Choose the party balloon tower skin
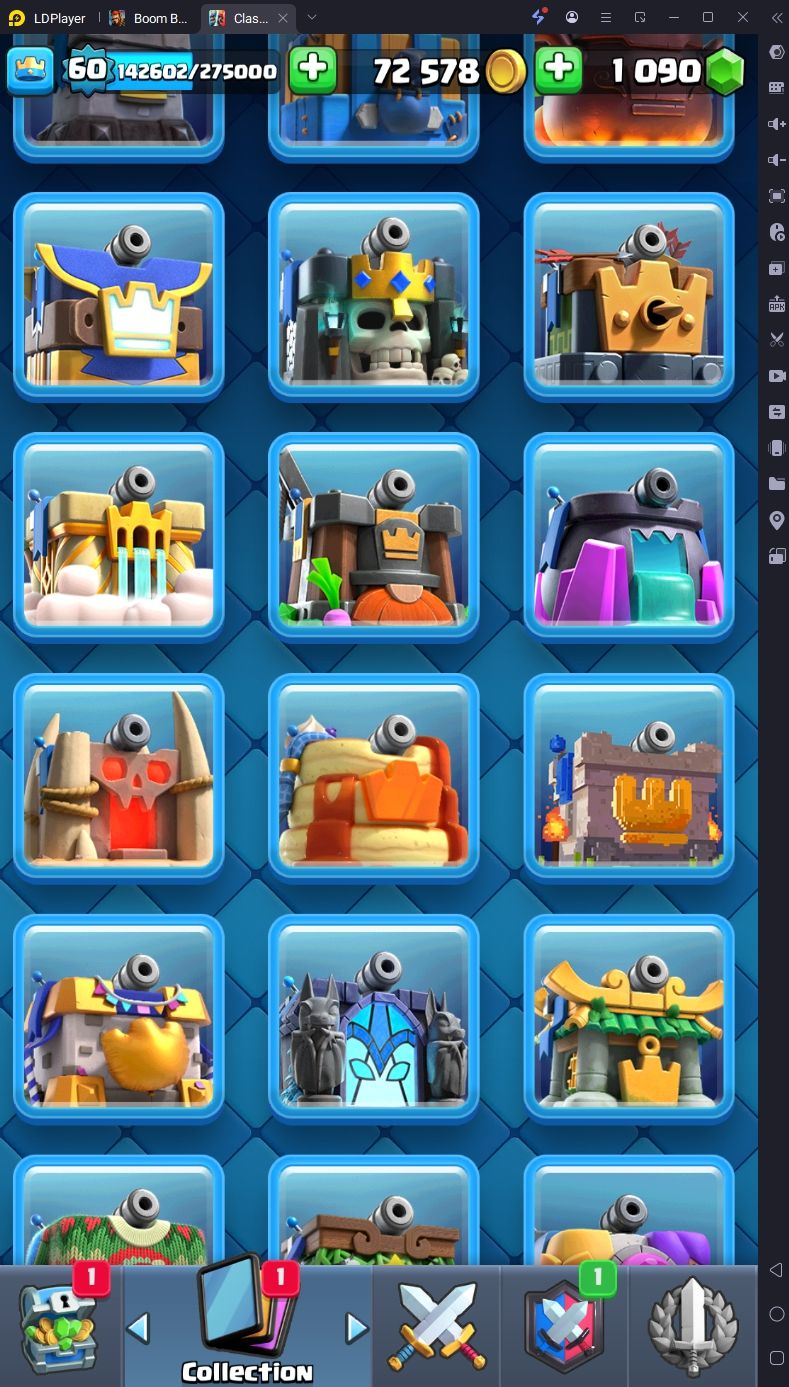 coord(118,1018)
